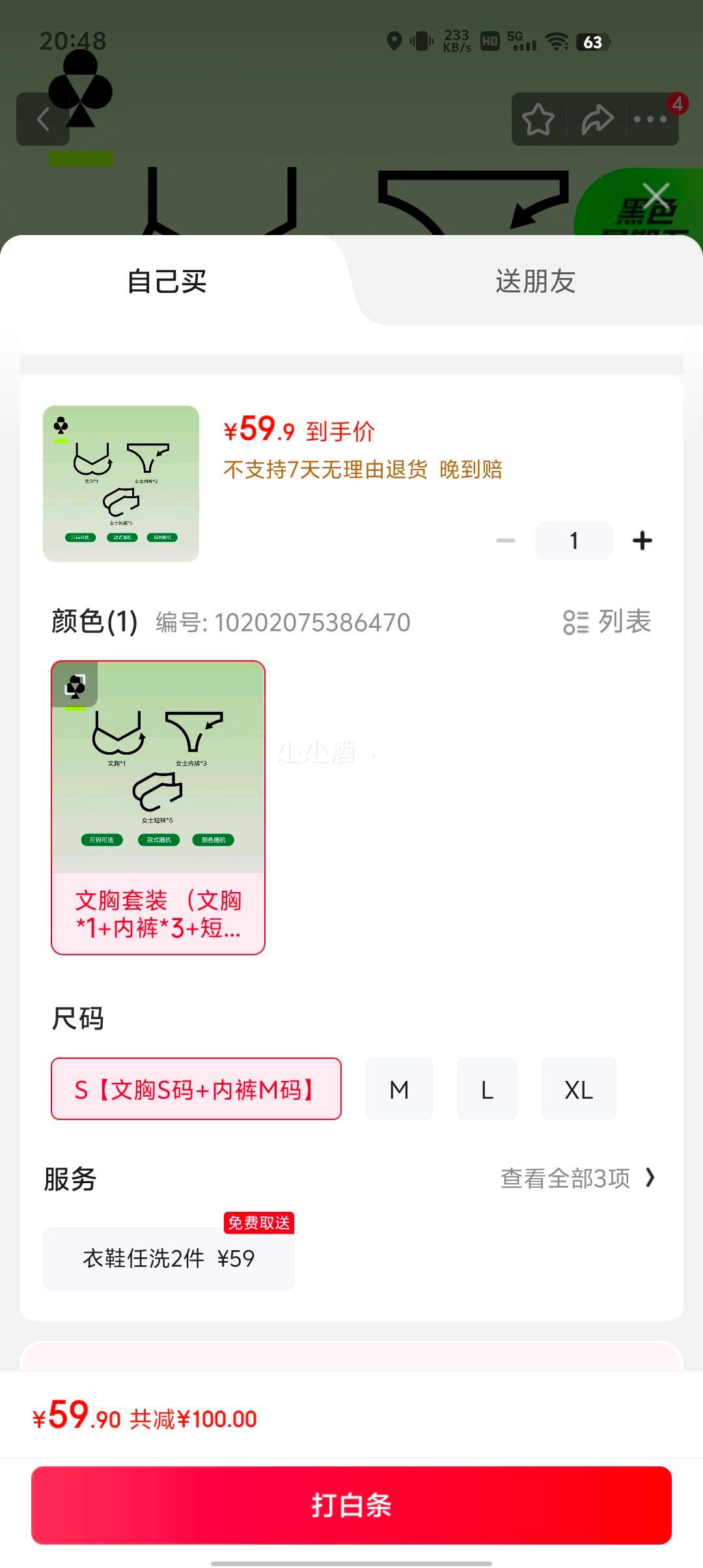
Task: View all 3 services via 查看全部3项
Action: point(577,1178)
